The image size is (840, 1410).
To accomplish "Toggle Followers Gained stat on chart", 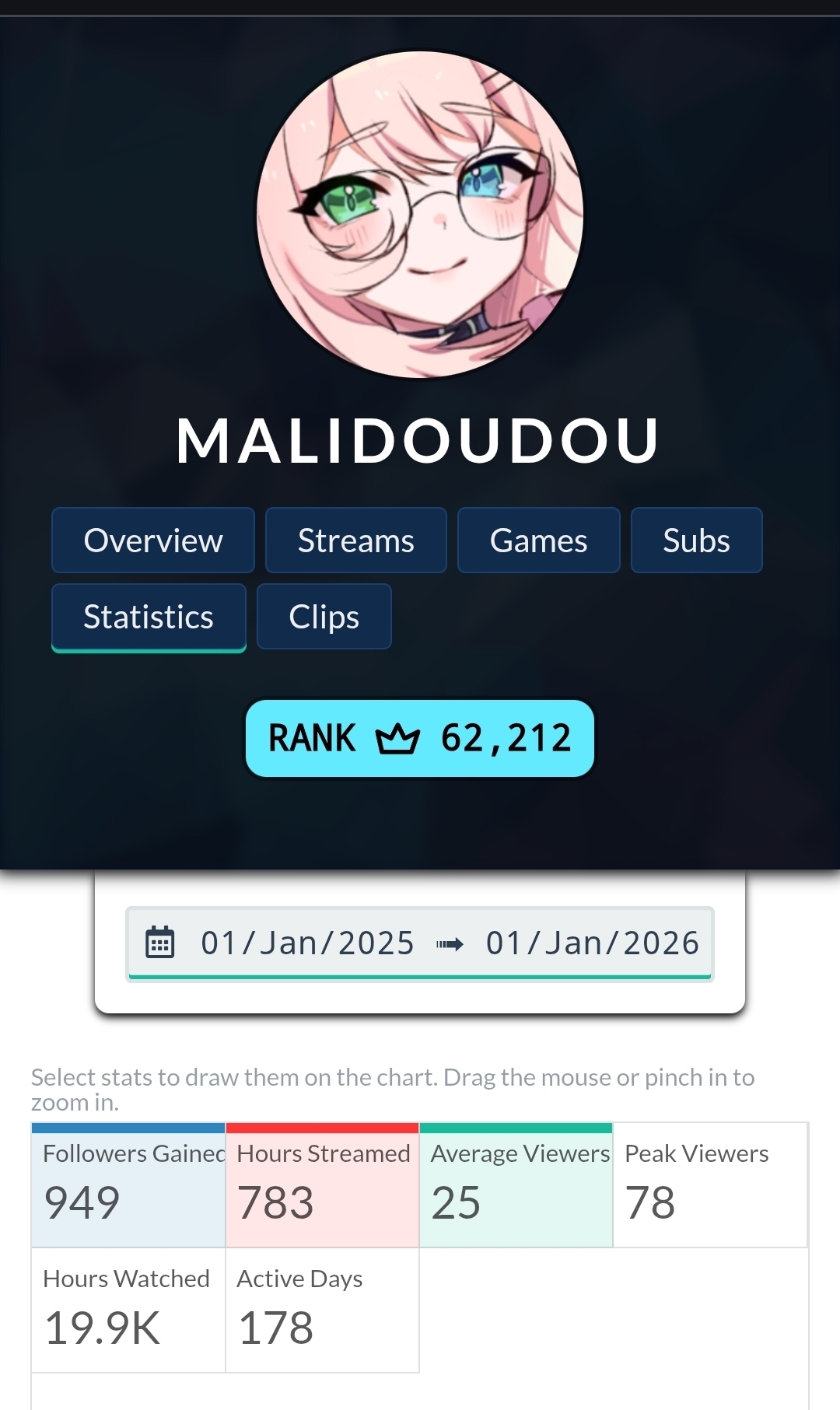I will point(128,1185).
